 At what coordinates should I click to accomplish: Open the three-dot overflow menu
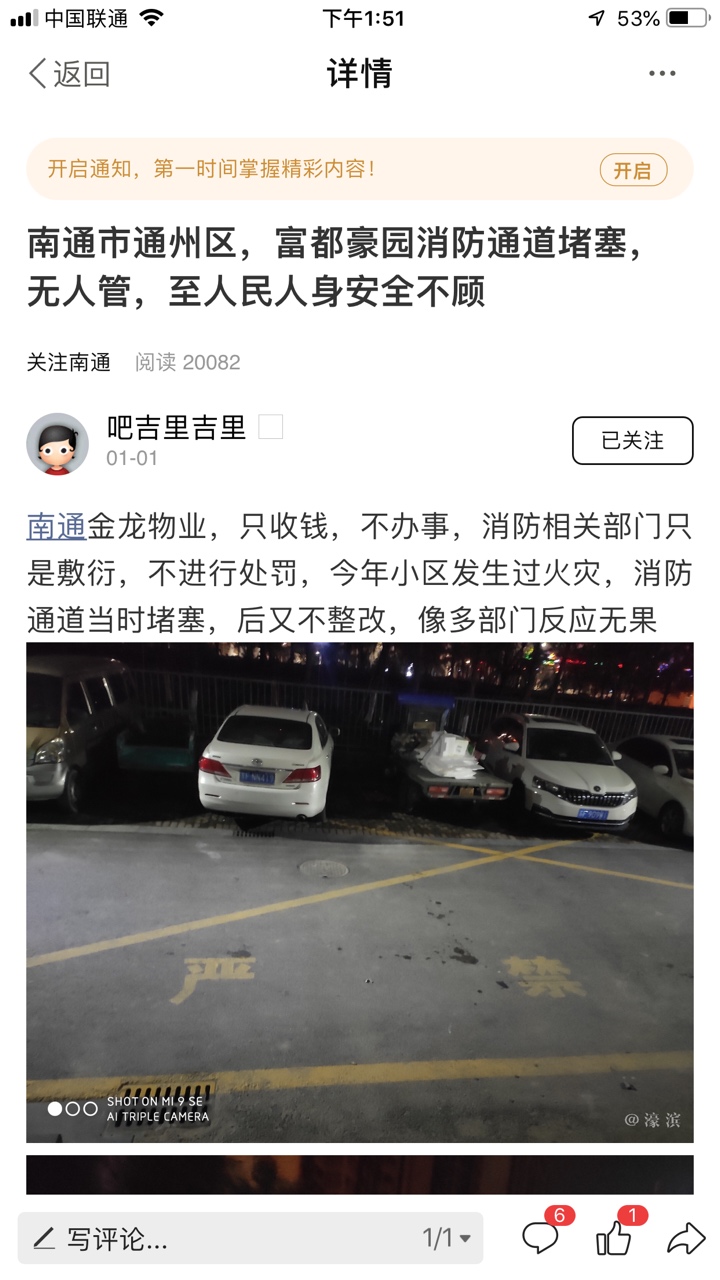point(662,74)
